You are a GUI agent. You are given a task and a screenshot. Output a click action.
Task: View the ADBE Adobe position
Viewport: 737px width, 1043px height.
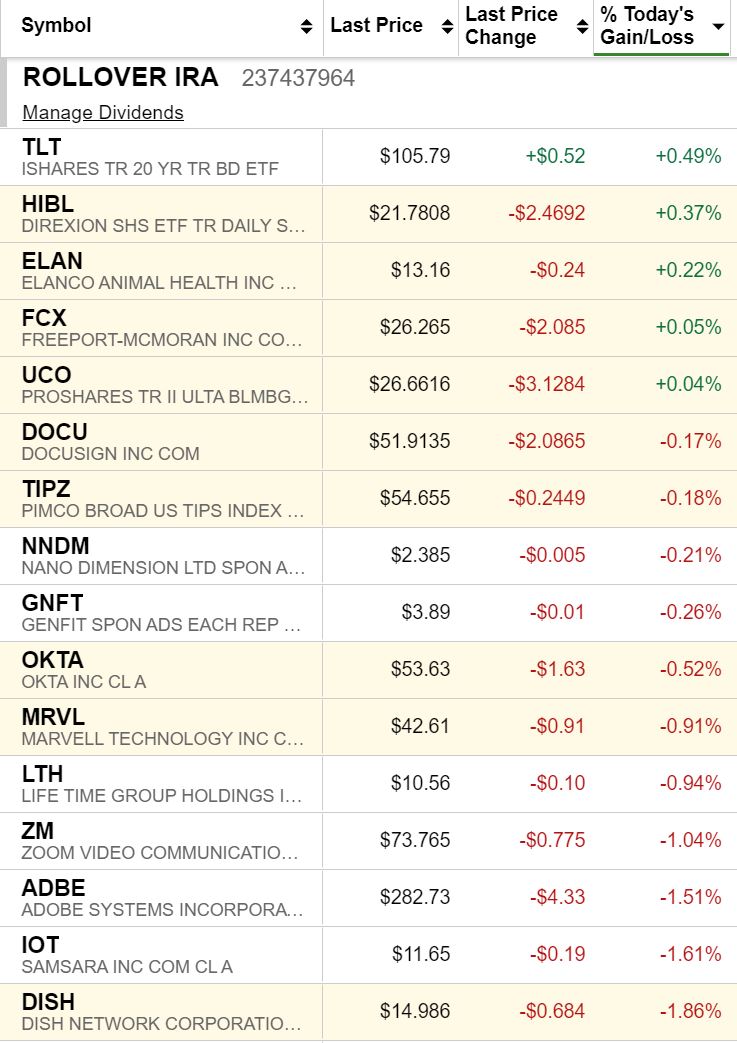pos(53,888)
